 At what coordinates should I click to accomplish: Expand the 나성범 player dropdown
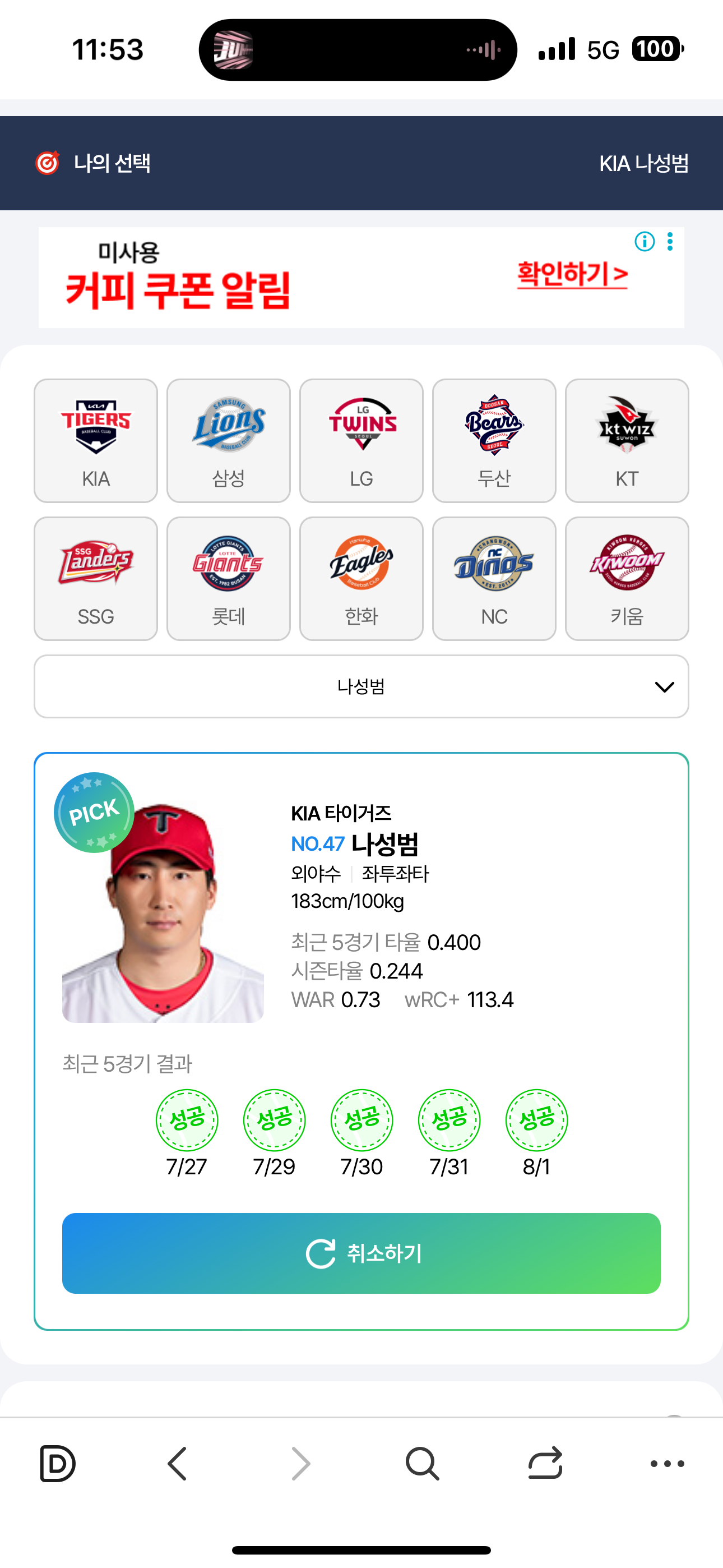click(361, 686)
